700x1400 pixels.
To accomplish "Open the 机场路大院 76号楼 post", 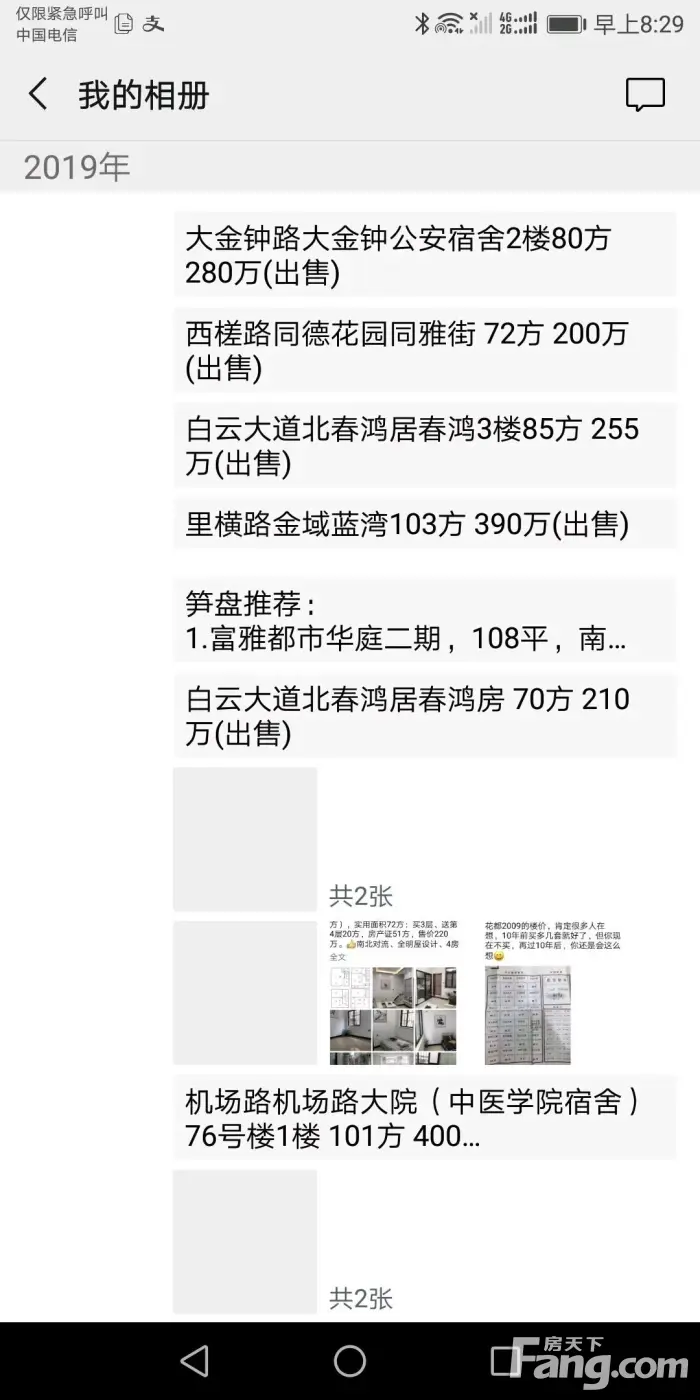I will point(425,1119).
